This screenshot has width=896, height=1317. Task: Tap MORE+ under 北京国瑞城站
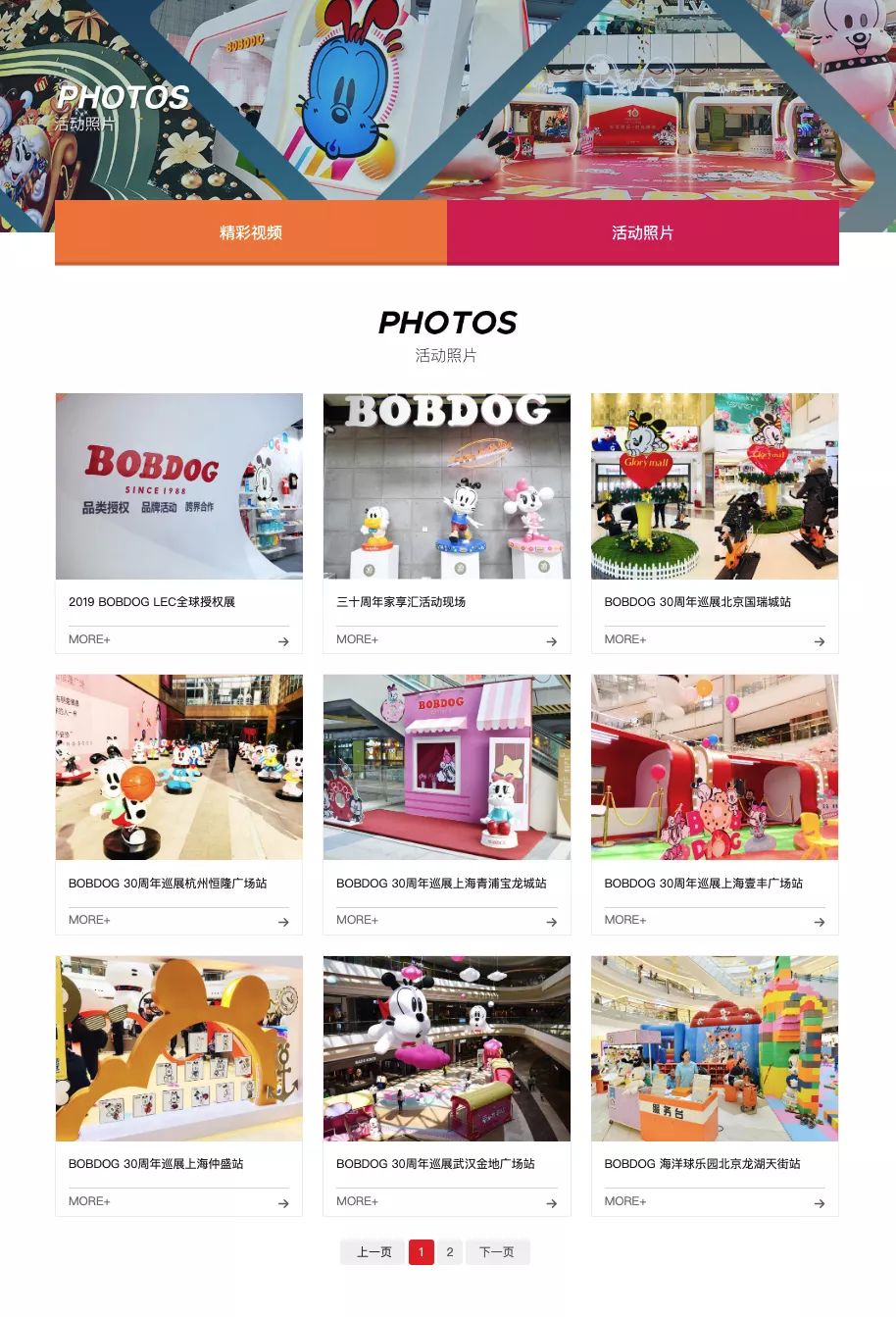point(625,639)
